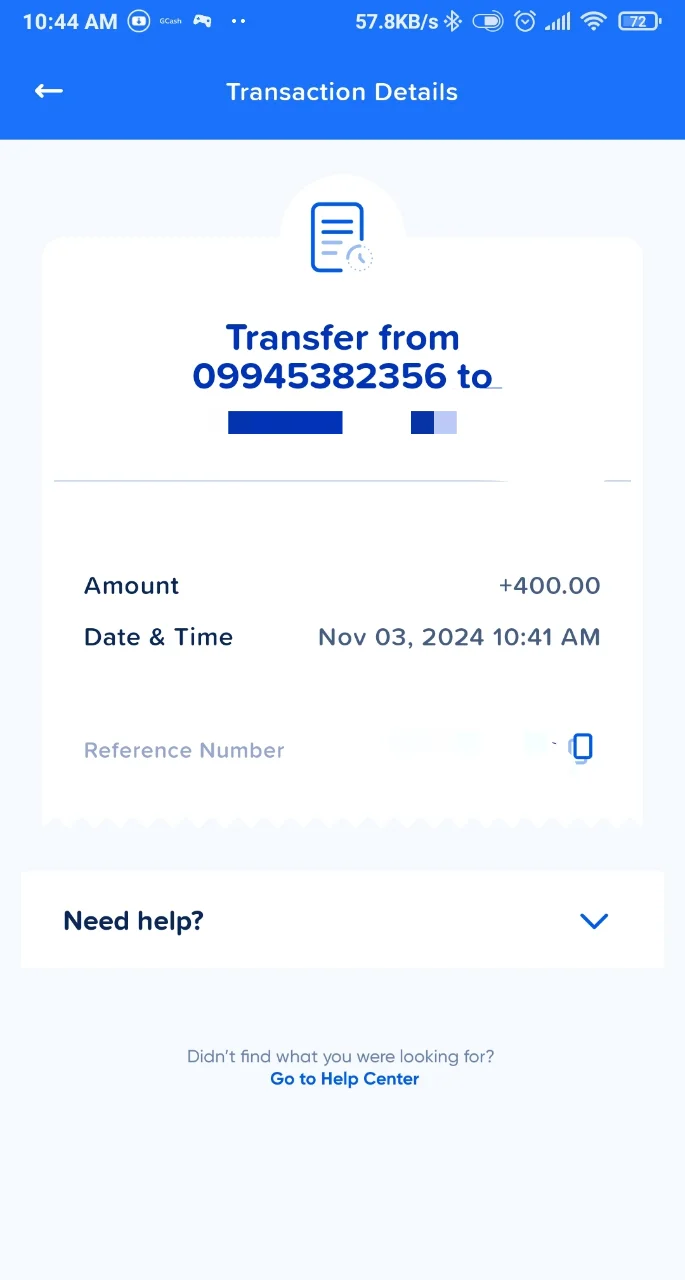
Task: Copy the reference number
Action: pyautogui.click(x=581, y=748)
